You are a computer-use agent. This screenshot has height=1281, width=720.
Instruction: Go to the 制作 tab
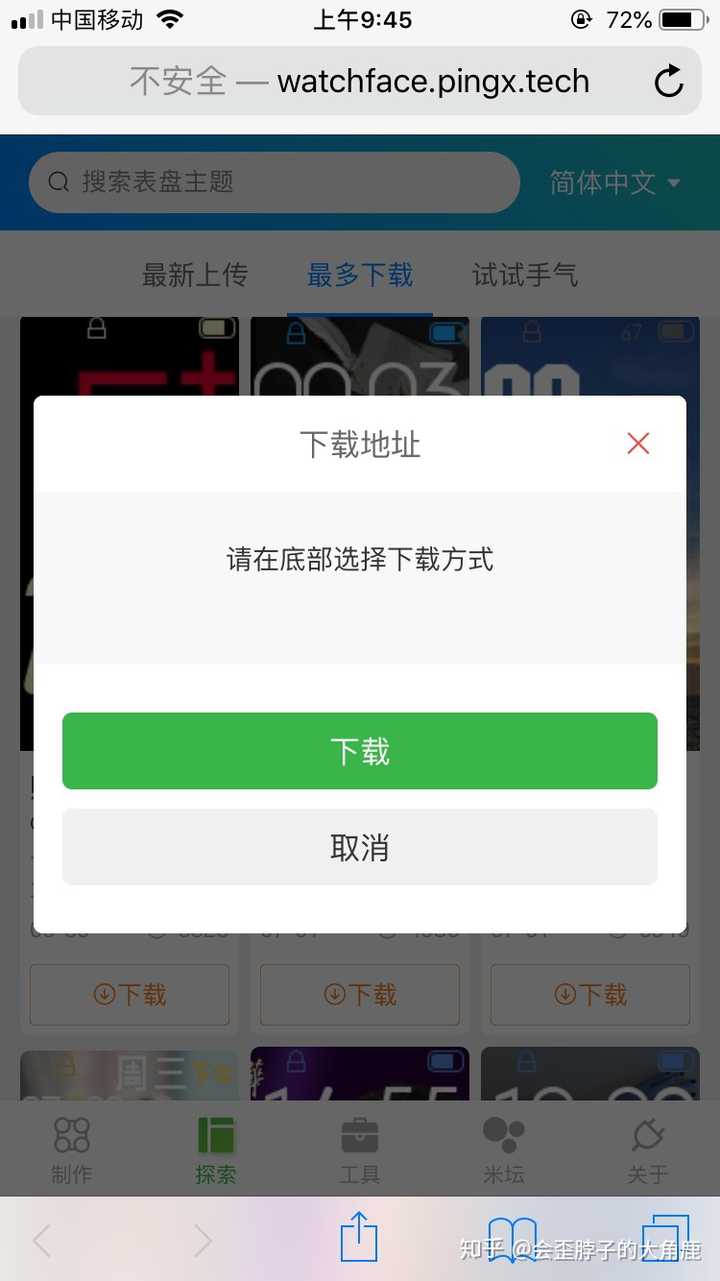click(72, 1150)
